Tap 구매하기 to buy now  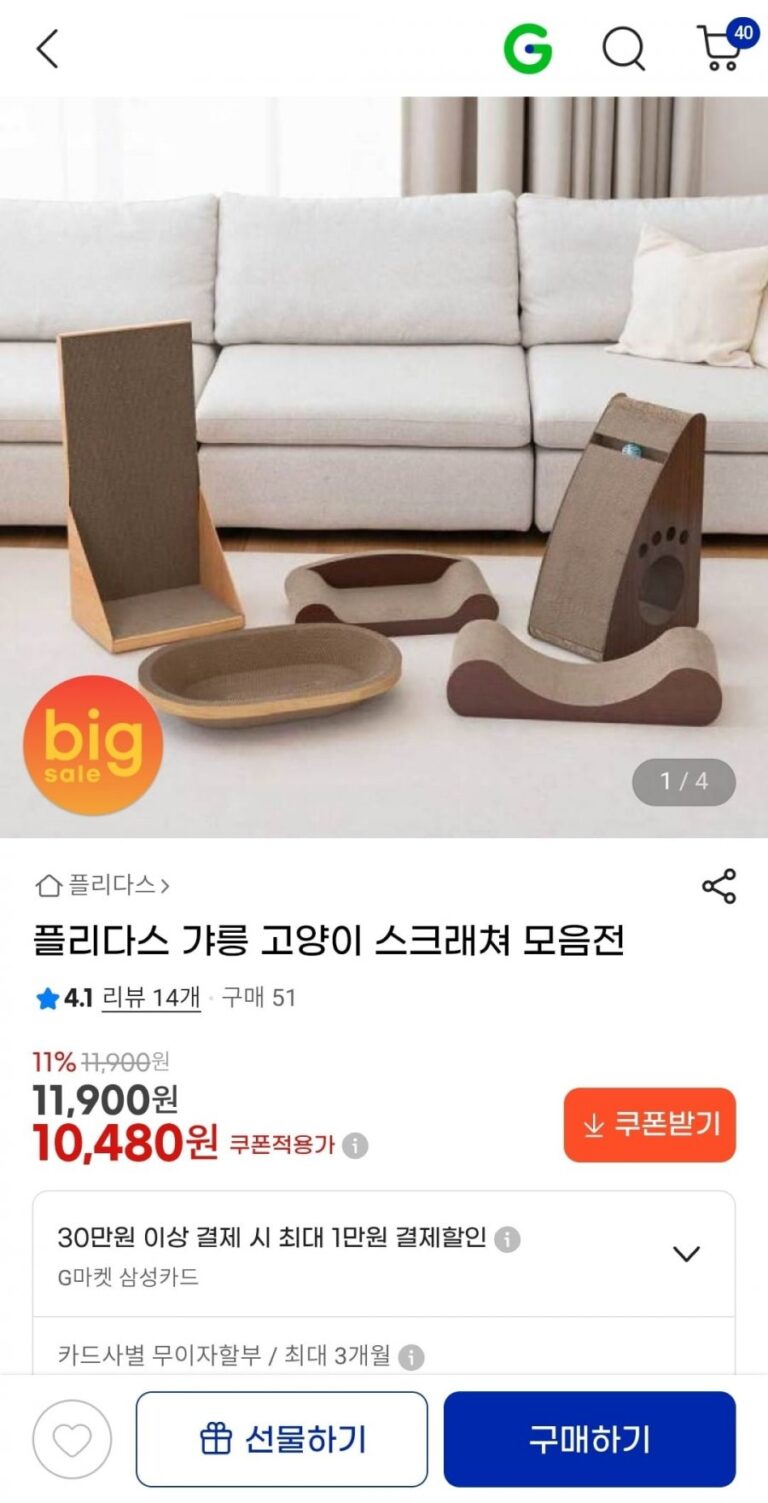coord(589,1439)
